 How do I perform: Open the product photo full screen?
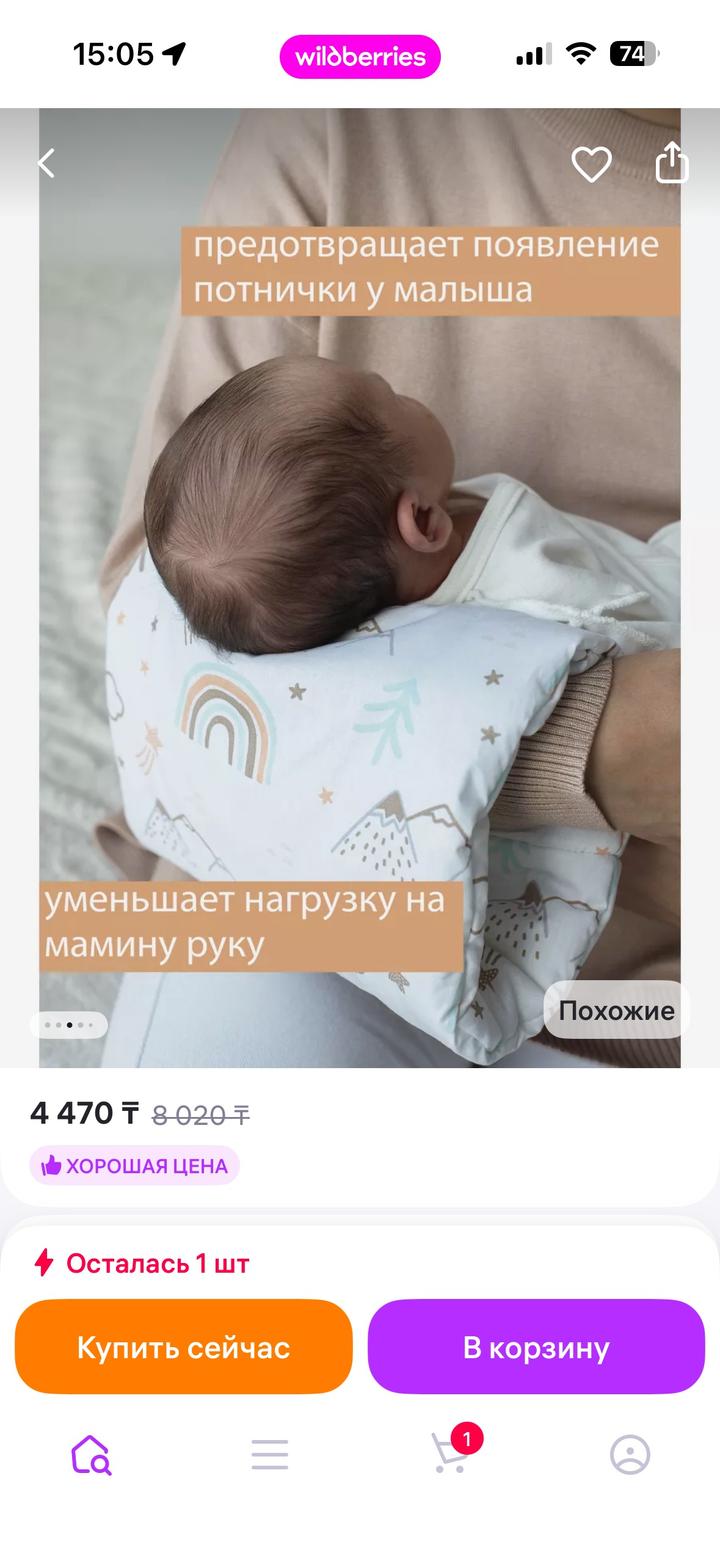pos(360,600)
